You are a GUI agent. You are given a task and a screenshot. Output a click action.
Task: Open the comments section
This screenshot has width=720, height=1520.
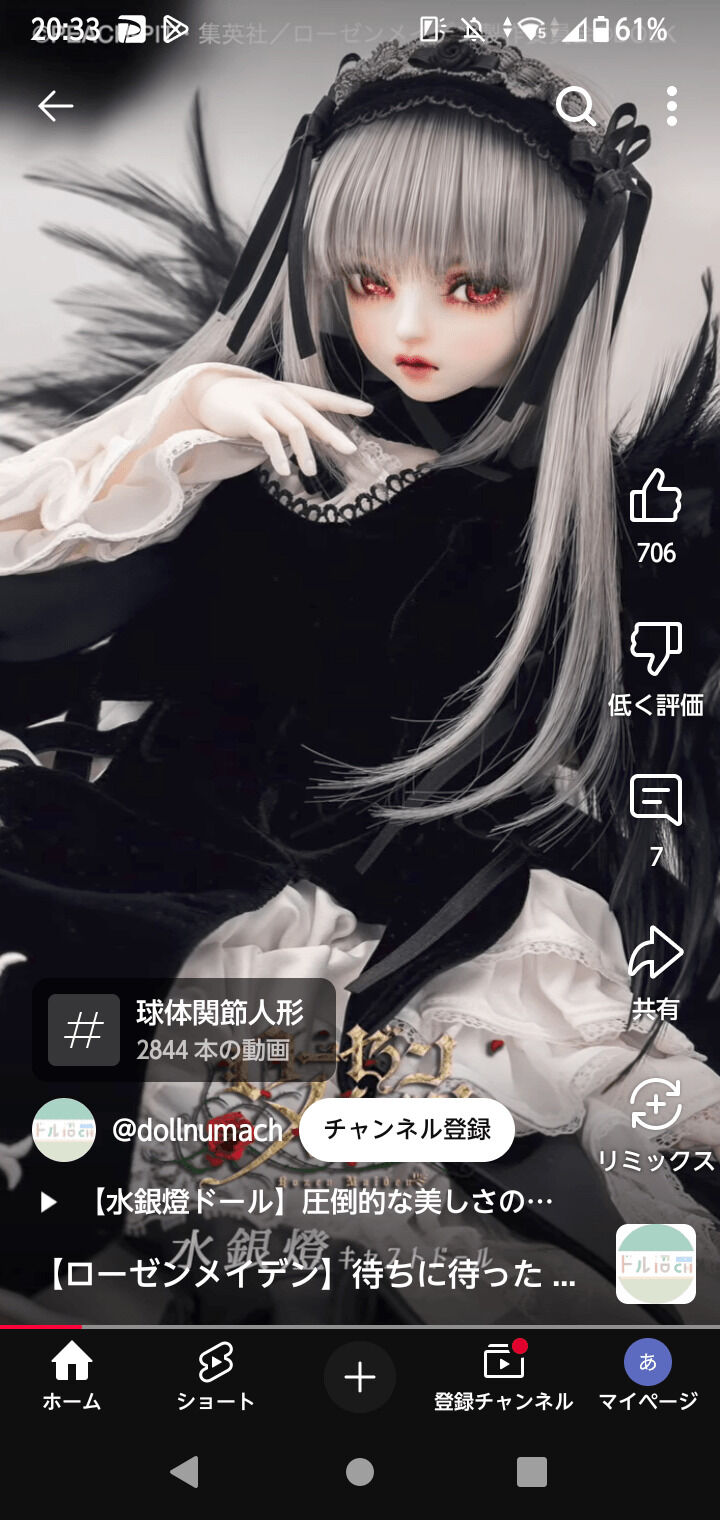pyautogui.click(x=656, y=801)
